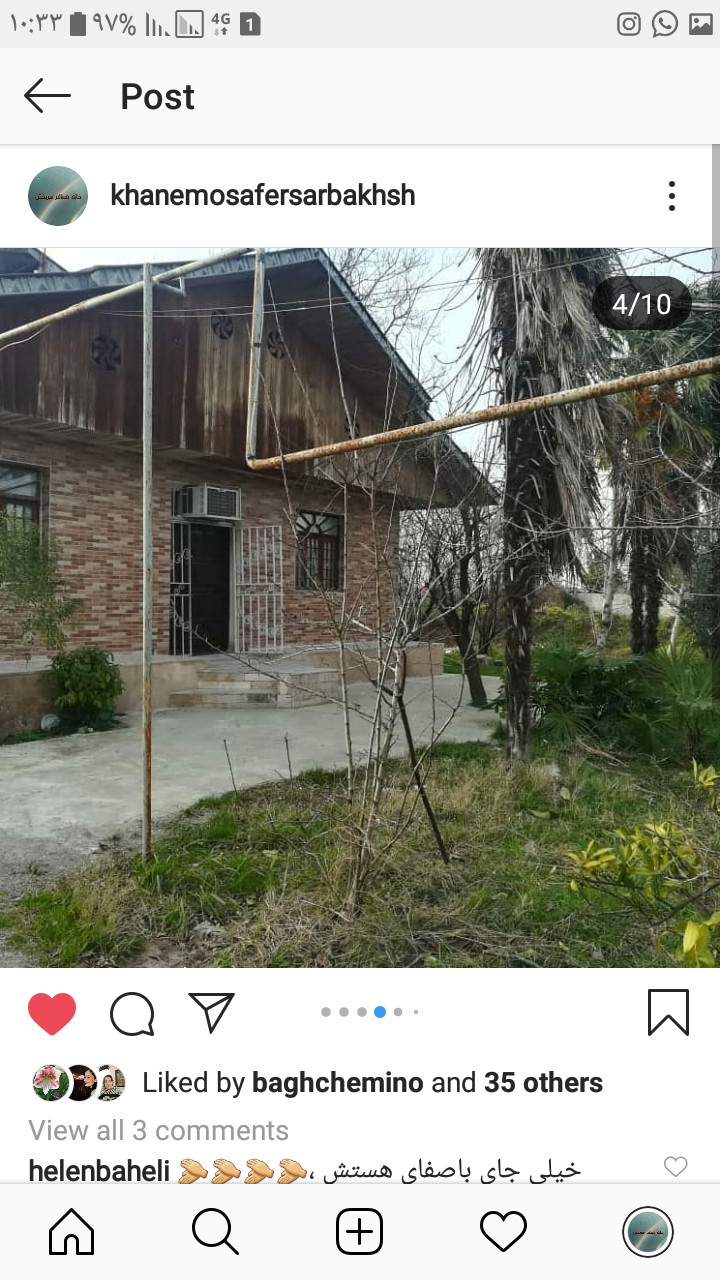The height and width of the screenshot is (1280, 720).
Task: Go to the Home feed tab
Action: (x=72, y=1232)
